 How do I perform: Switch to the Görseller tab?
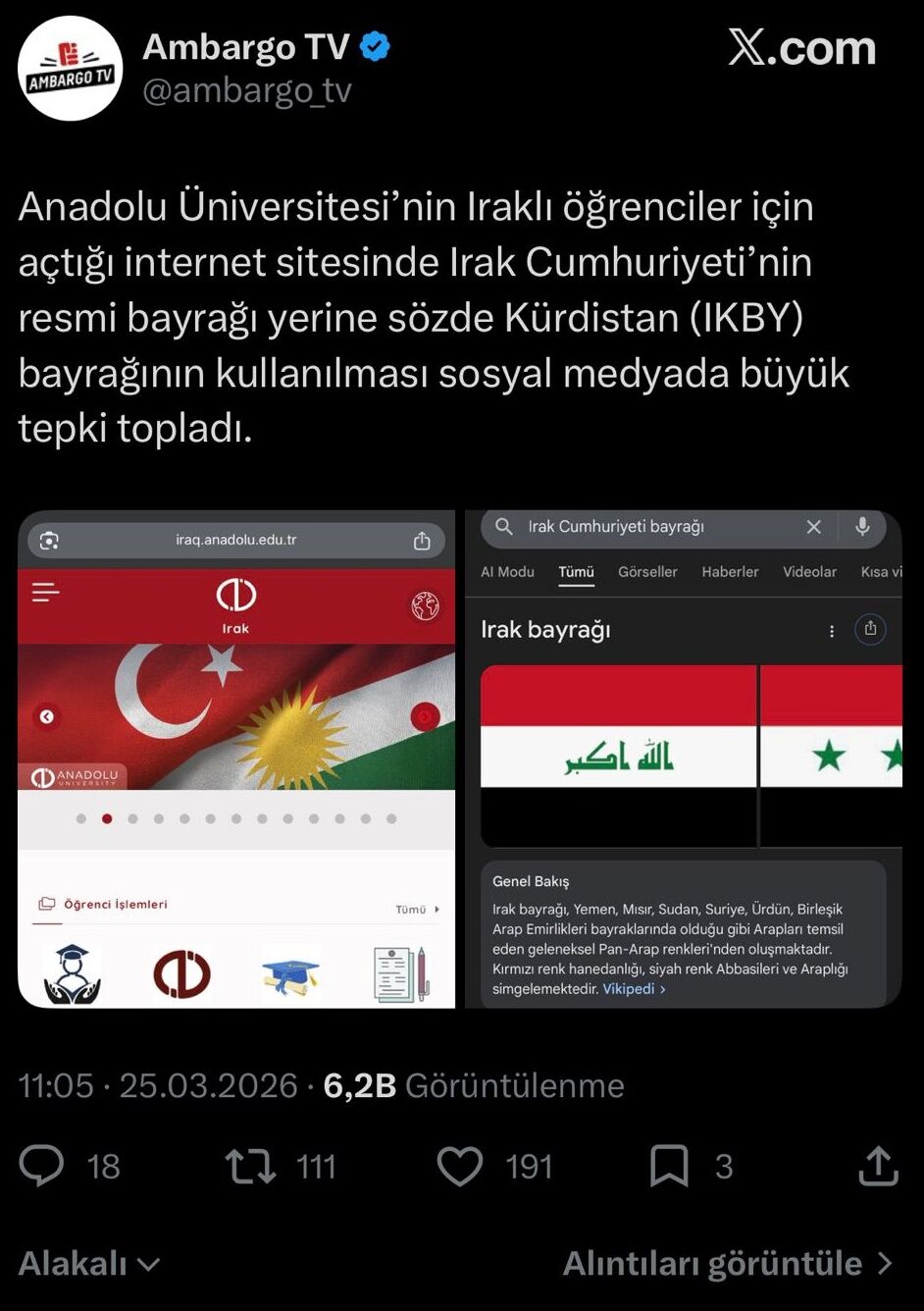tap(647, 572)
